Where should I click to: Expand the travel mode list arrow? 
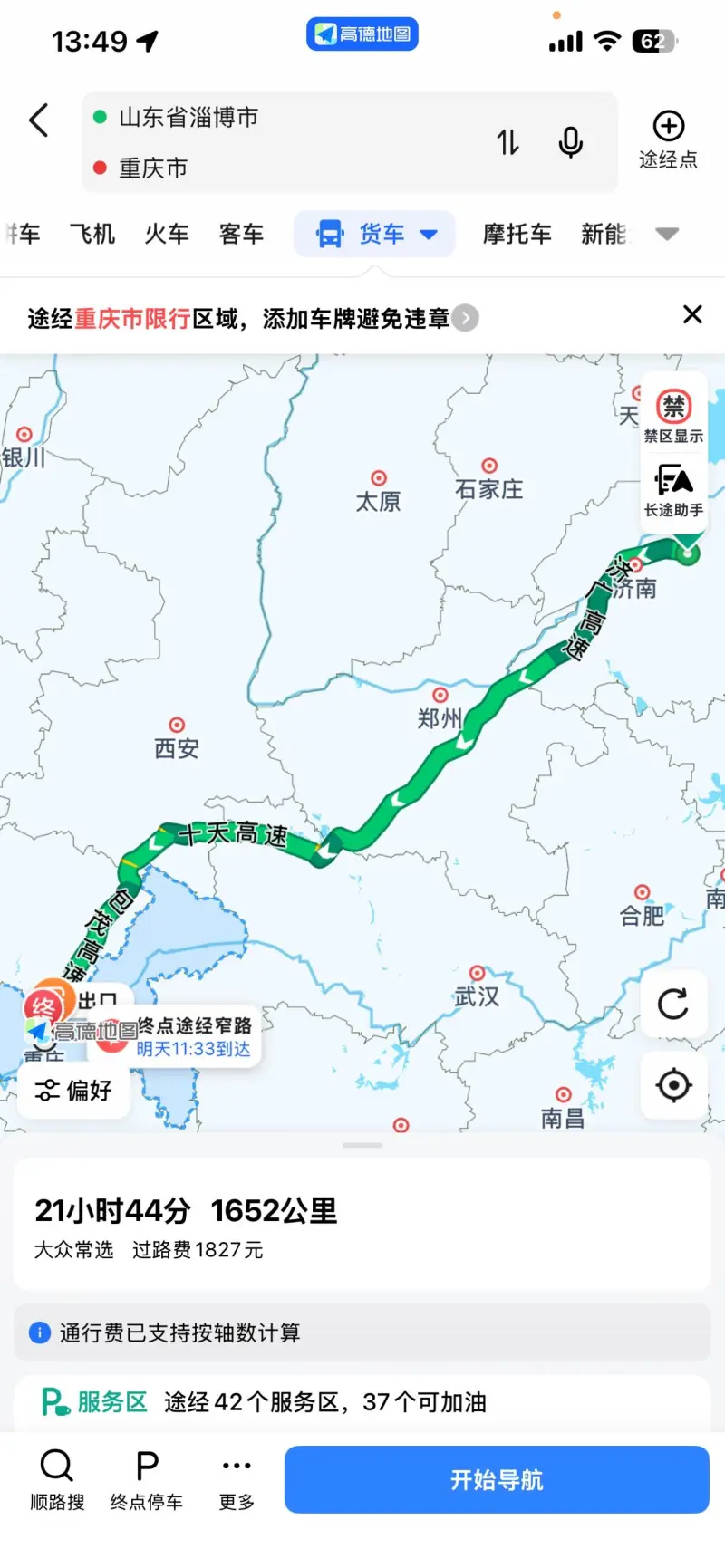pos(667,235)
